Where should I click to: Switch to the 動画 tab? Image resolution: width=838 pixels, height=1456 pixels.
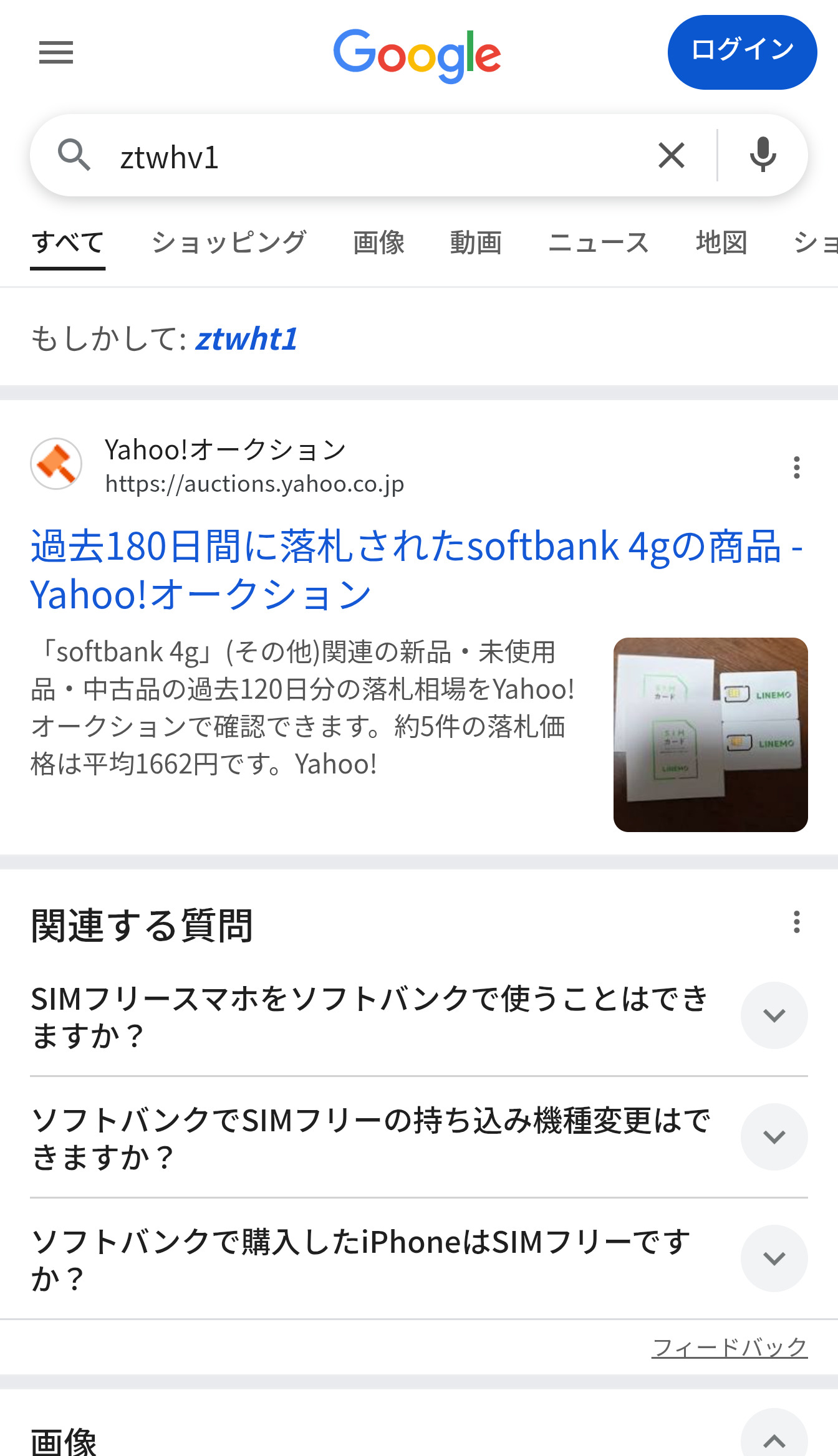pos(476,243)
